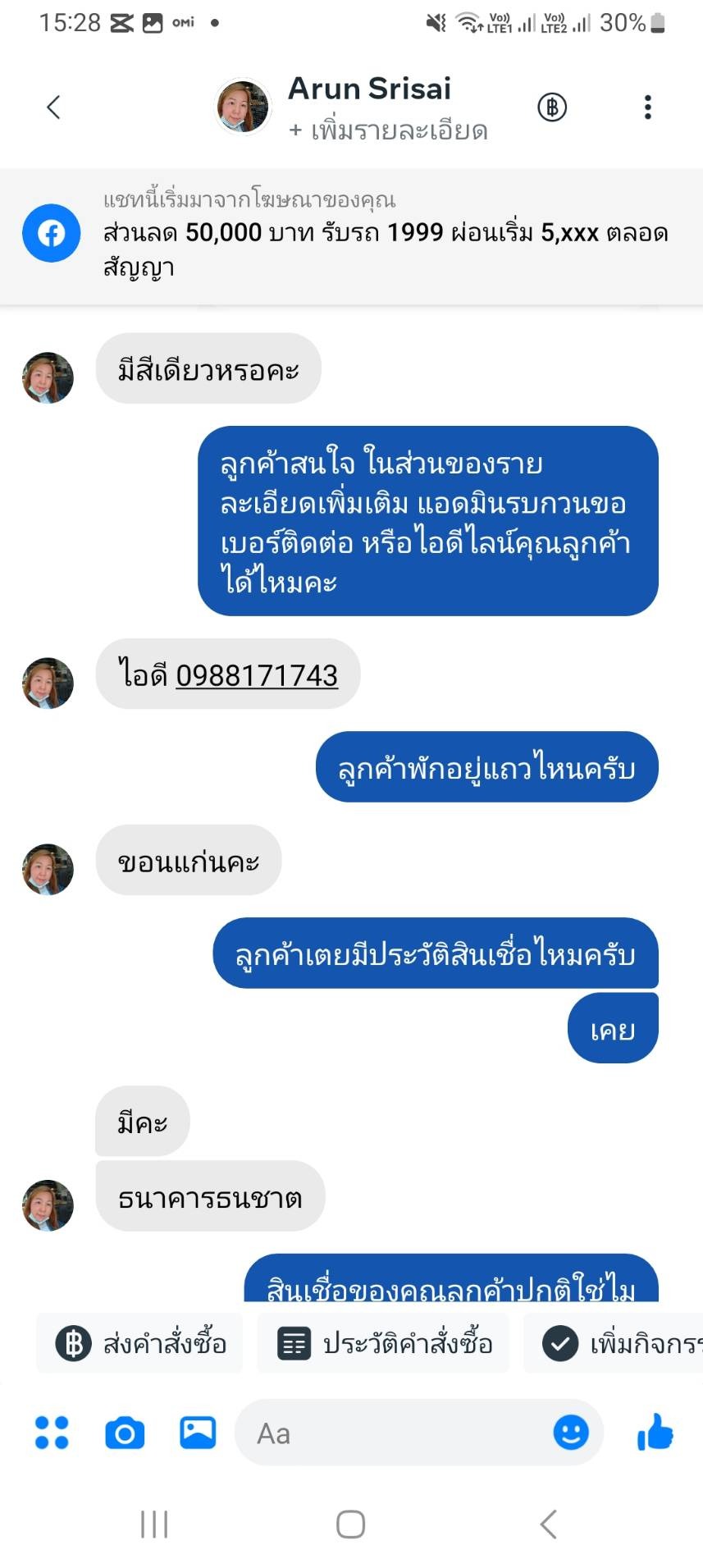Select the ส่งคำสั่งซื้อ chip
This screenshot has height=1568, width=703.
click(x=139, y=1343)
